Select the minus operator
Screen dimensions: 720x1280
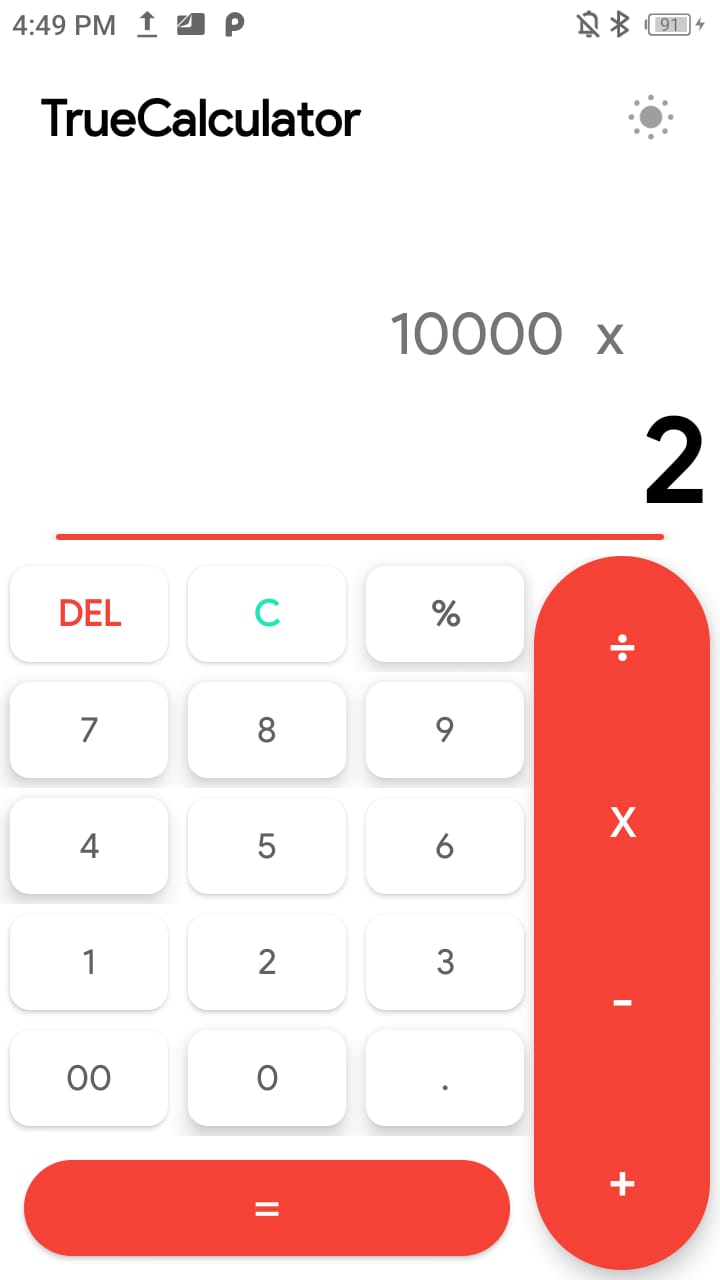point(622,1002)
